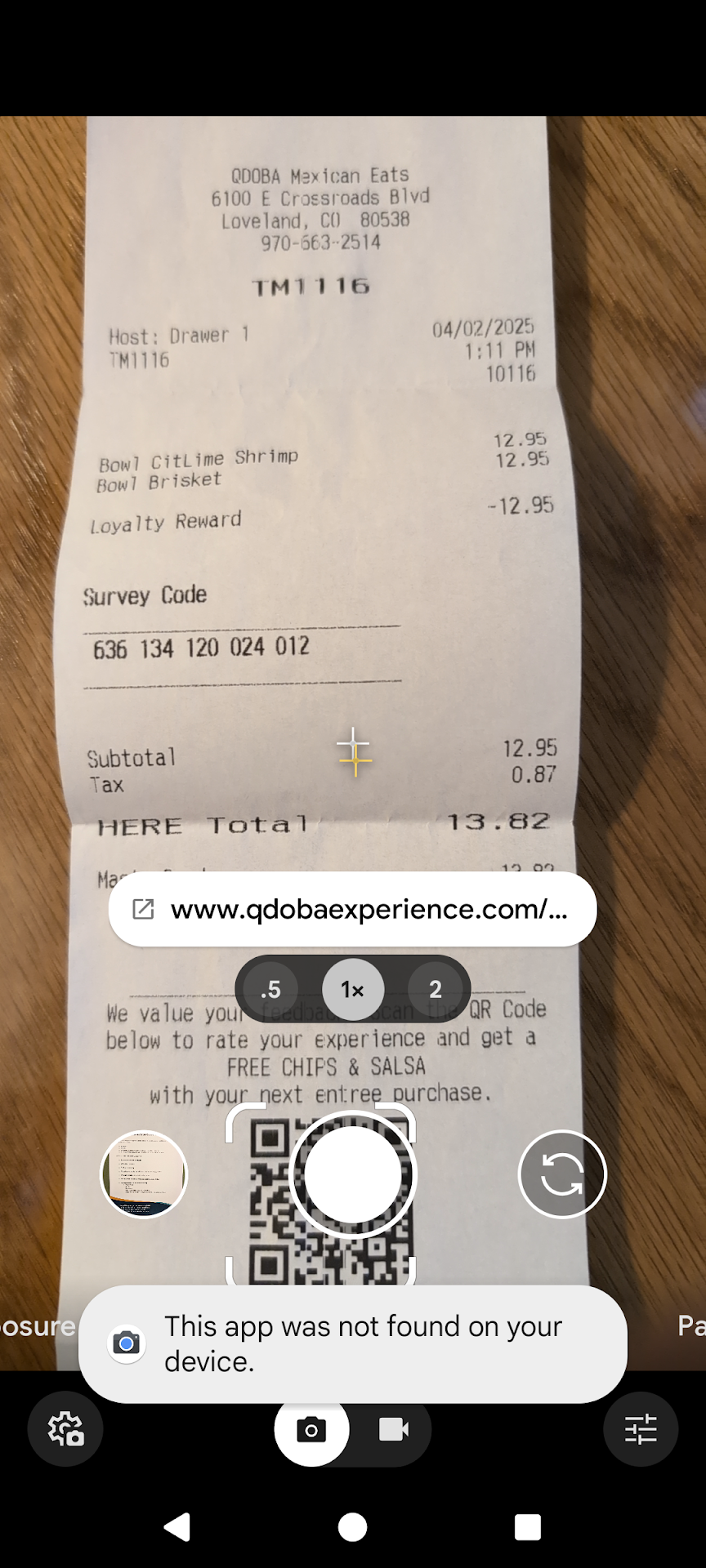Switch to photo mode
Screen dimensions: 706x1568
[311, 1431]
